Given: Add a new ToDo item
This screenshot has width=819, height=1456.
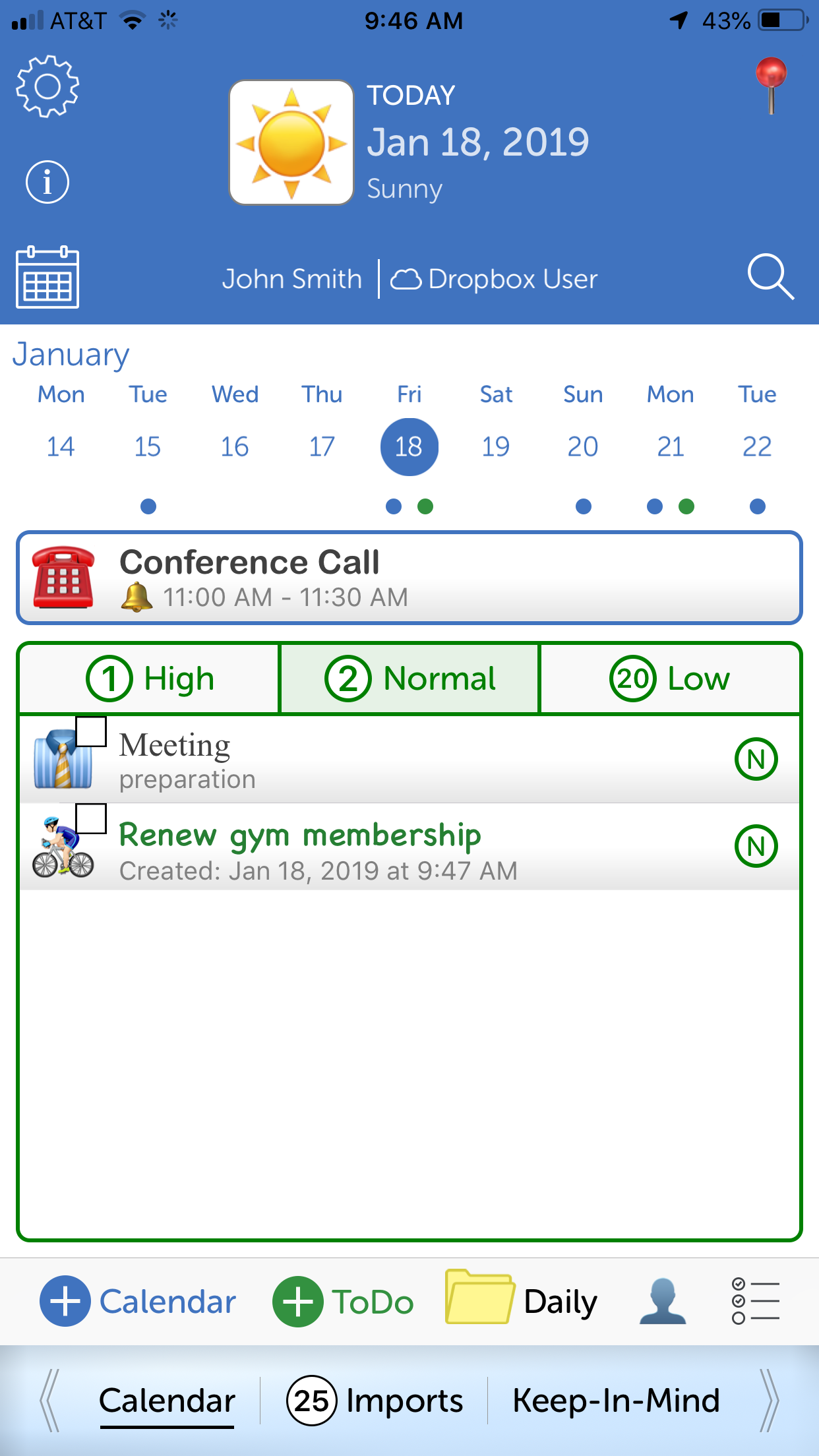Looking at the screenshot, I should pyautogui.click(x=344, y=1302).
